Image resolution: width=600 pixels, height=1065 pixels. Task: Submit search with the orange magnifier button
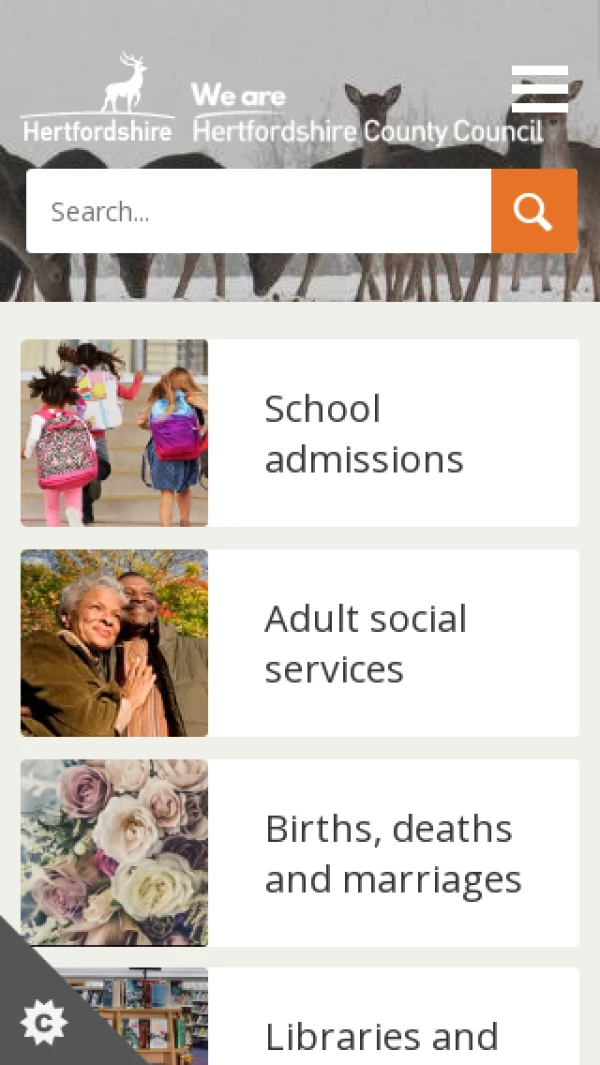534,211
